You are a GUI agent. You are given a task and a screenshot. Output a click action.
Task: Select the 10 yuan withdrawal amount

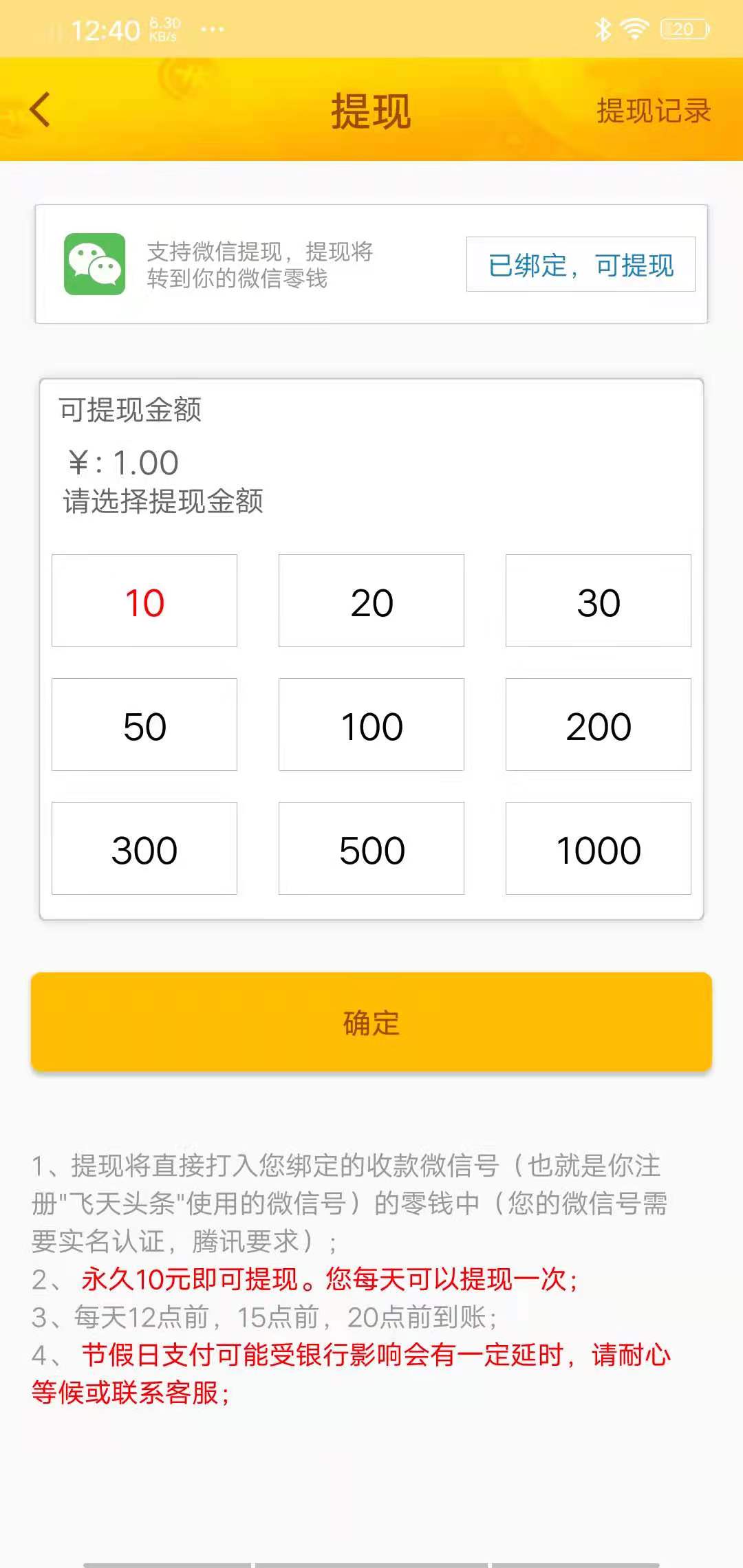tap(144, 601)
